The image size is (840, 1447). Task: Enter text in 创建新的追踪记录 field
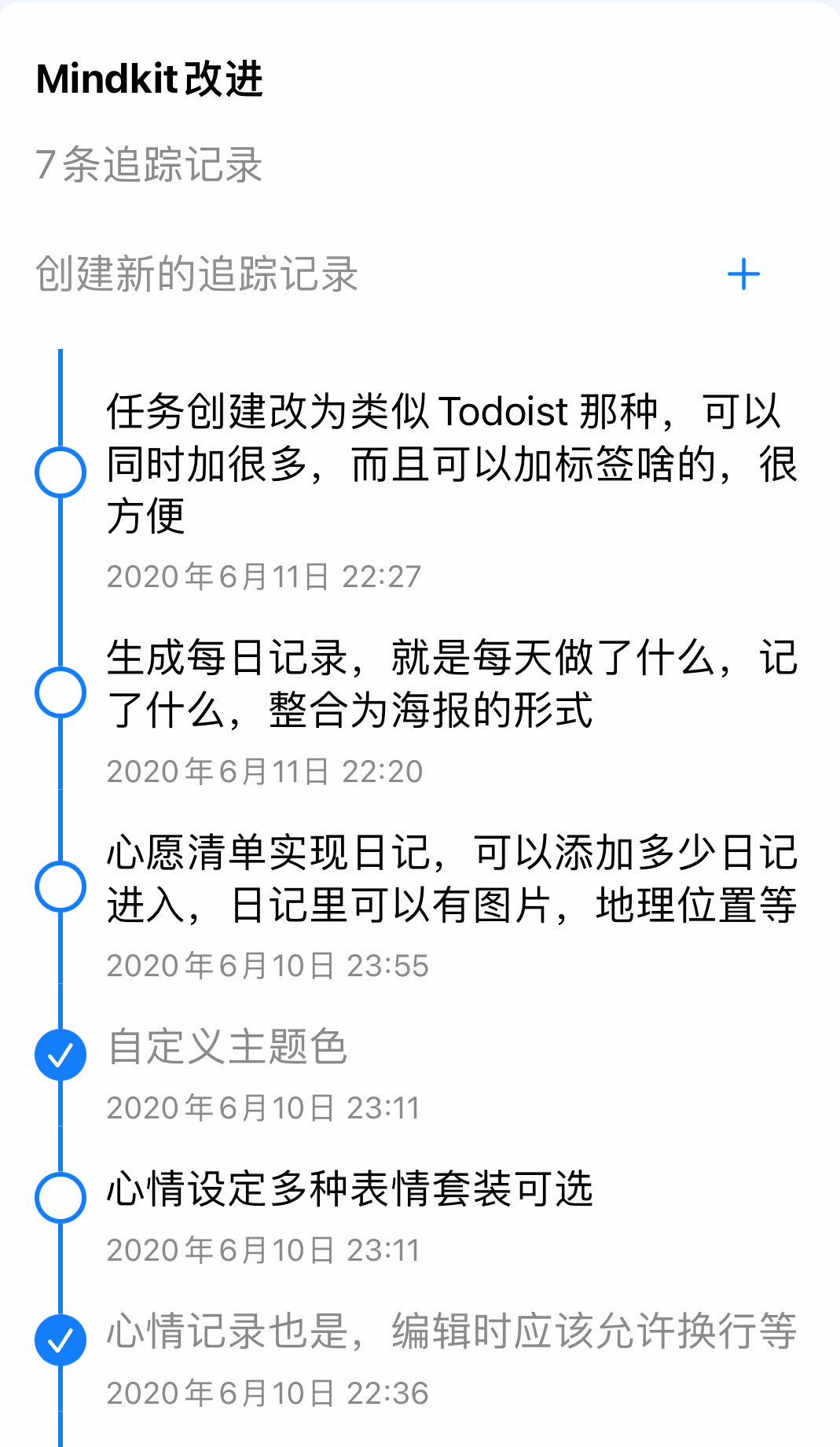pyautogui.click(x=369, y=274)
